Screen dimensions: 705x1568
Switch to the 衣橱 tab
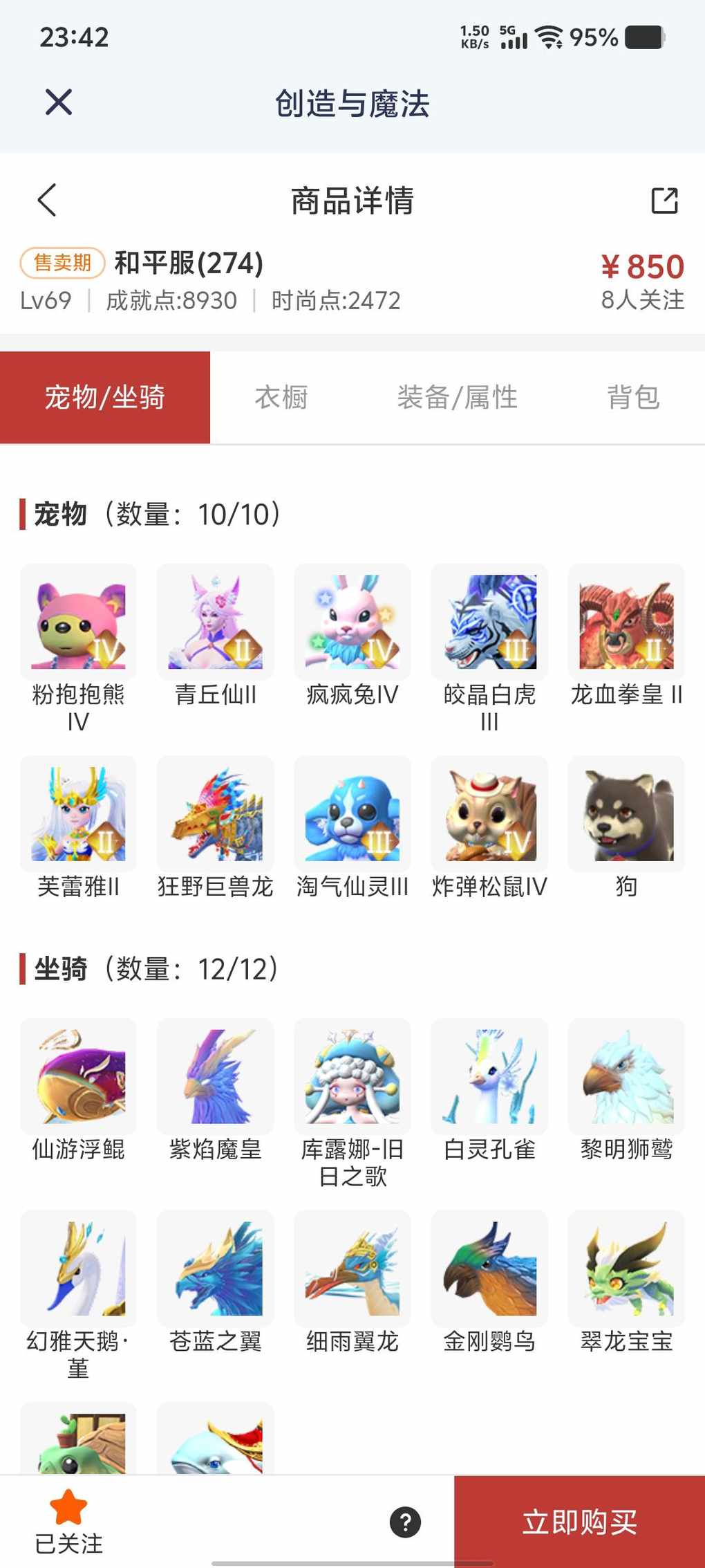click(281, 398)
